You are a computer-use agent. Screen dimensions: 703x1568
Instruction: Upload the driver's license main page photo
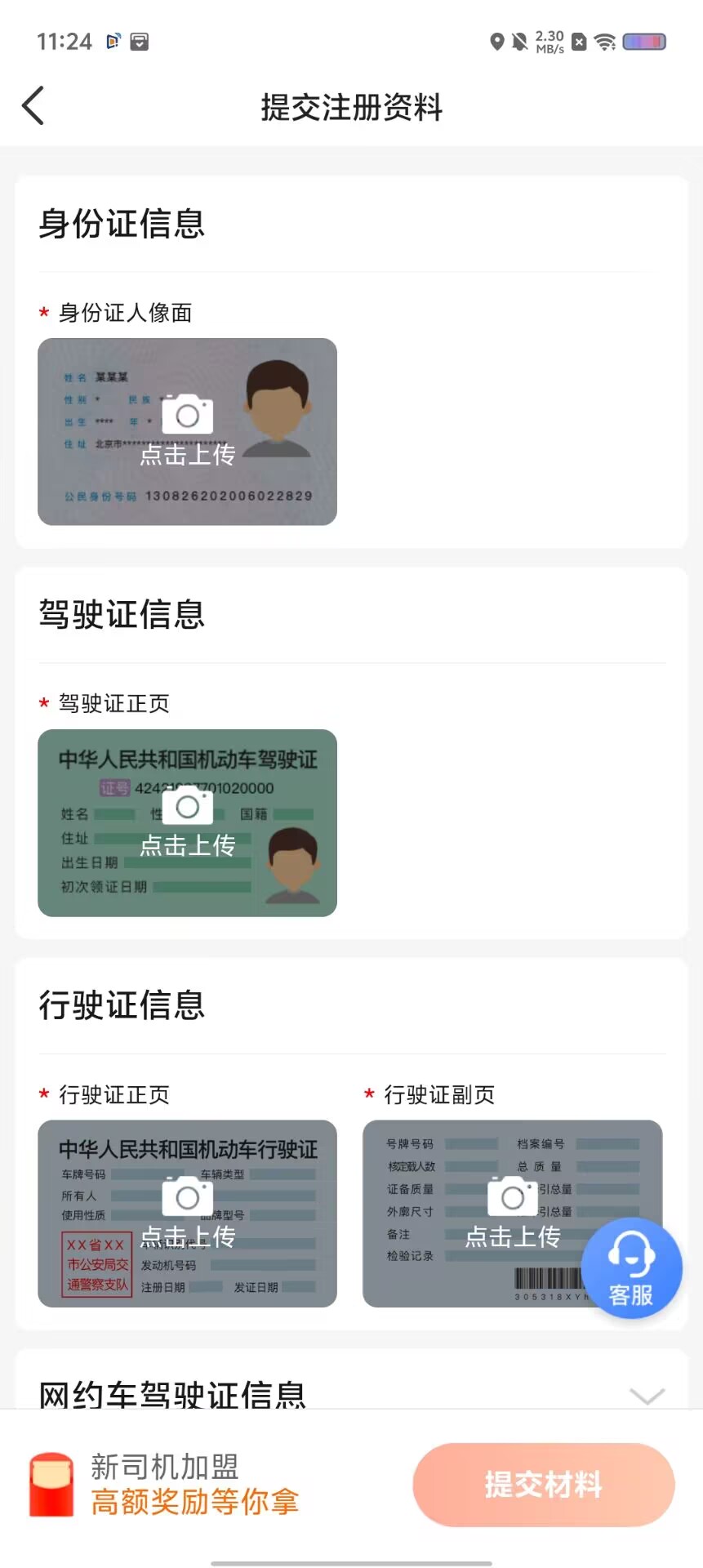click(187, 822)
